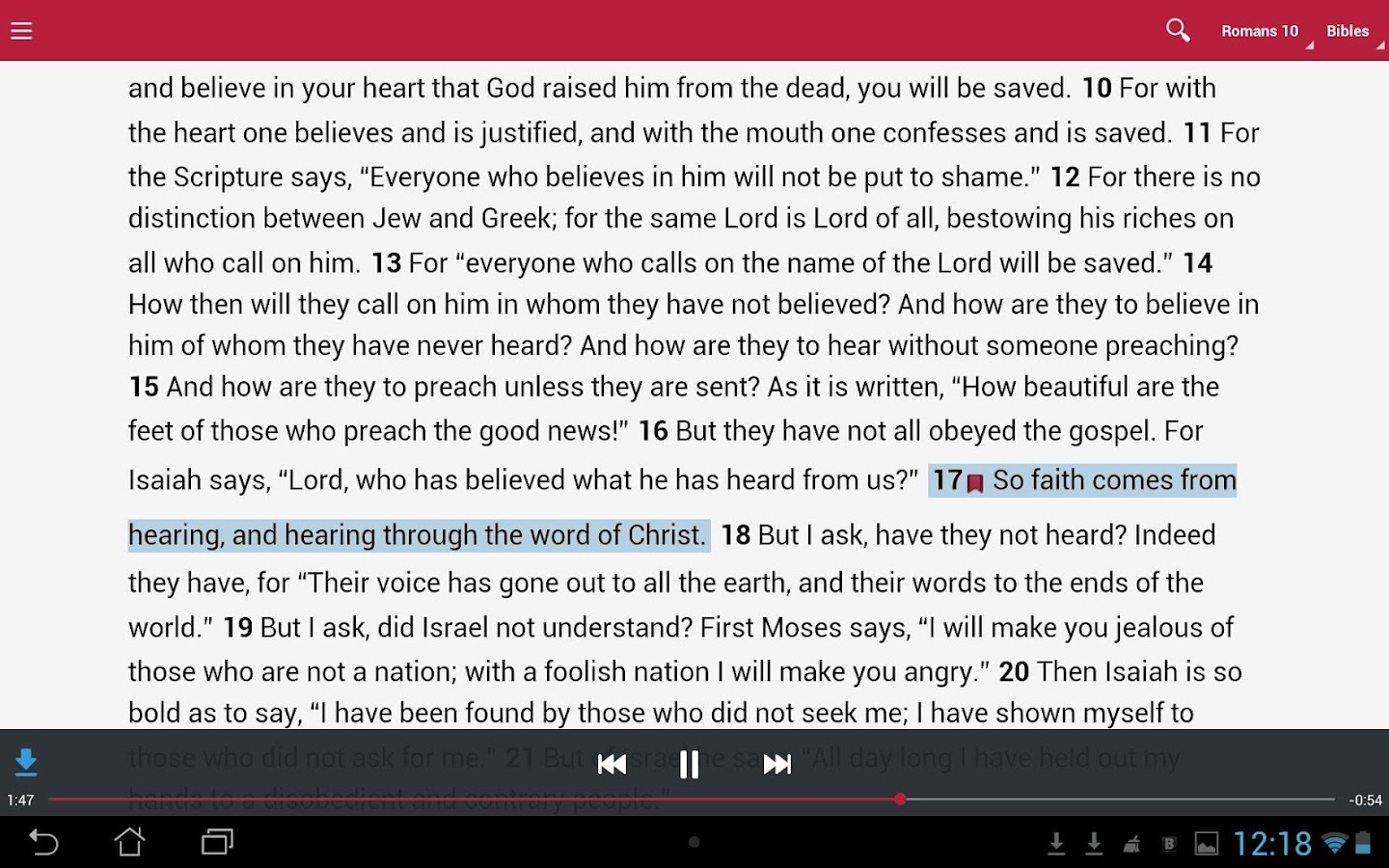This screenshot has width=1389, height=868.
Task: Open the hamburger menu
Action: pos(21,31)
